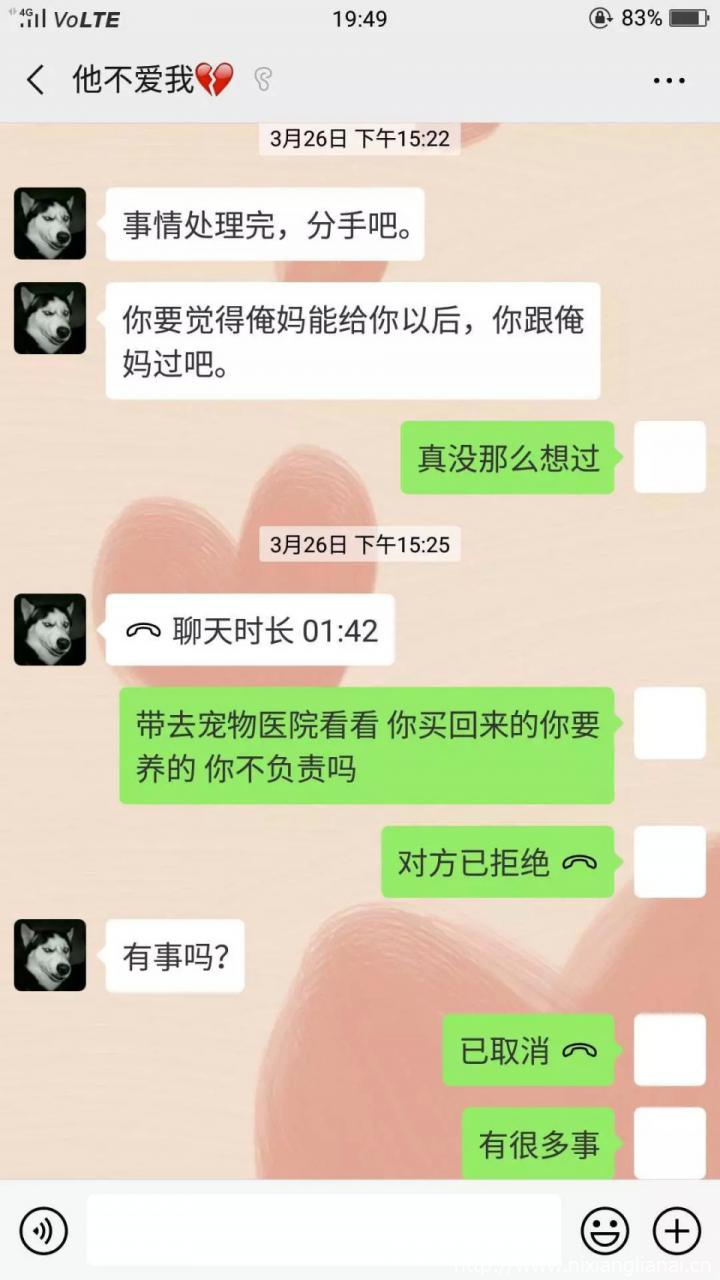The height and width of the screenshot is (1280, 720).
Task: Open the chat overflow menu
Action: (x=669, y=80)
